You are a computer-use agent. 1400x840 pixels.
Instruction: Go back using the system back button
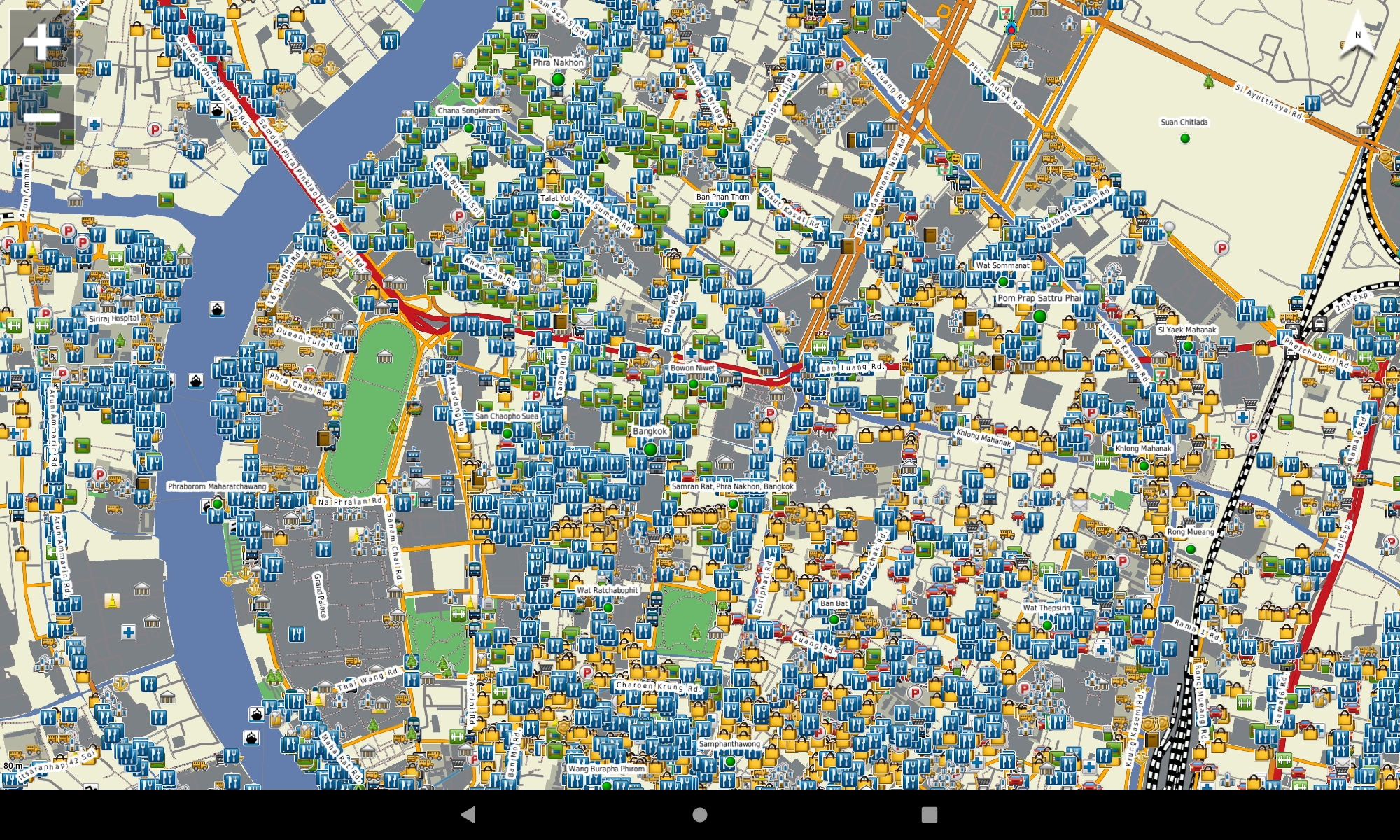point(468,814)
